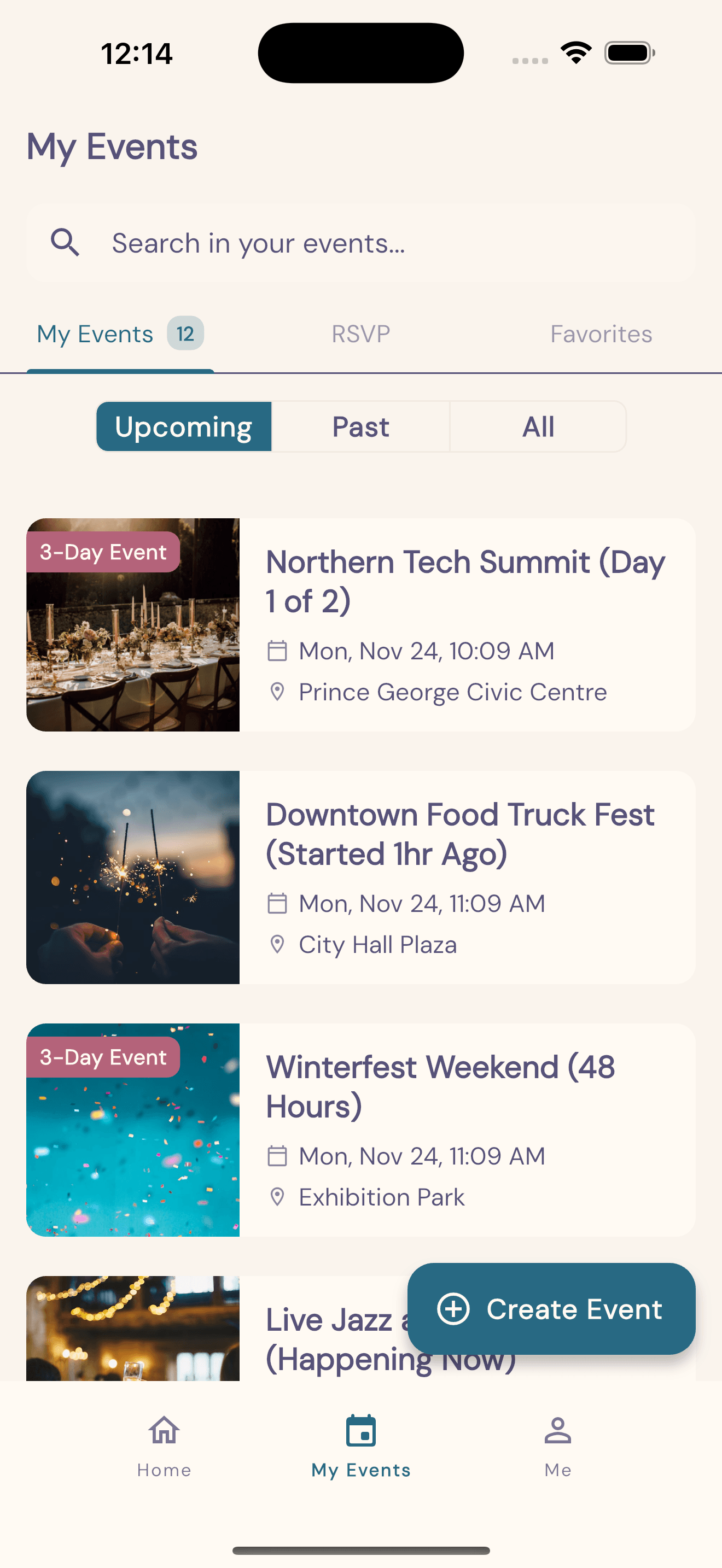722x1568 pixels.
Task: Click the search magnifier icon
Action: 66,242
